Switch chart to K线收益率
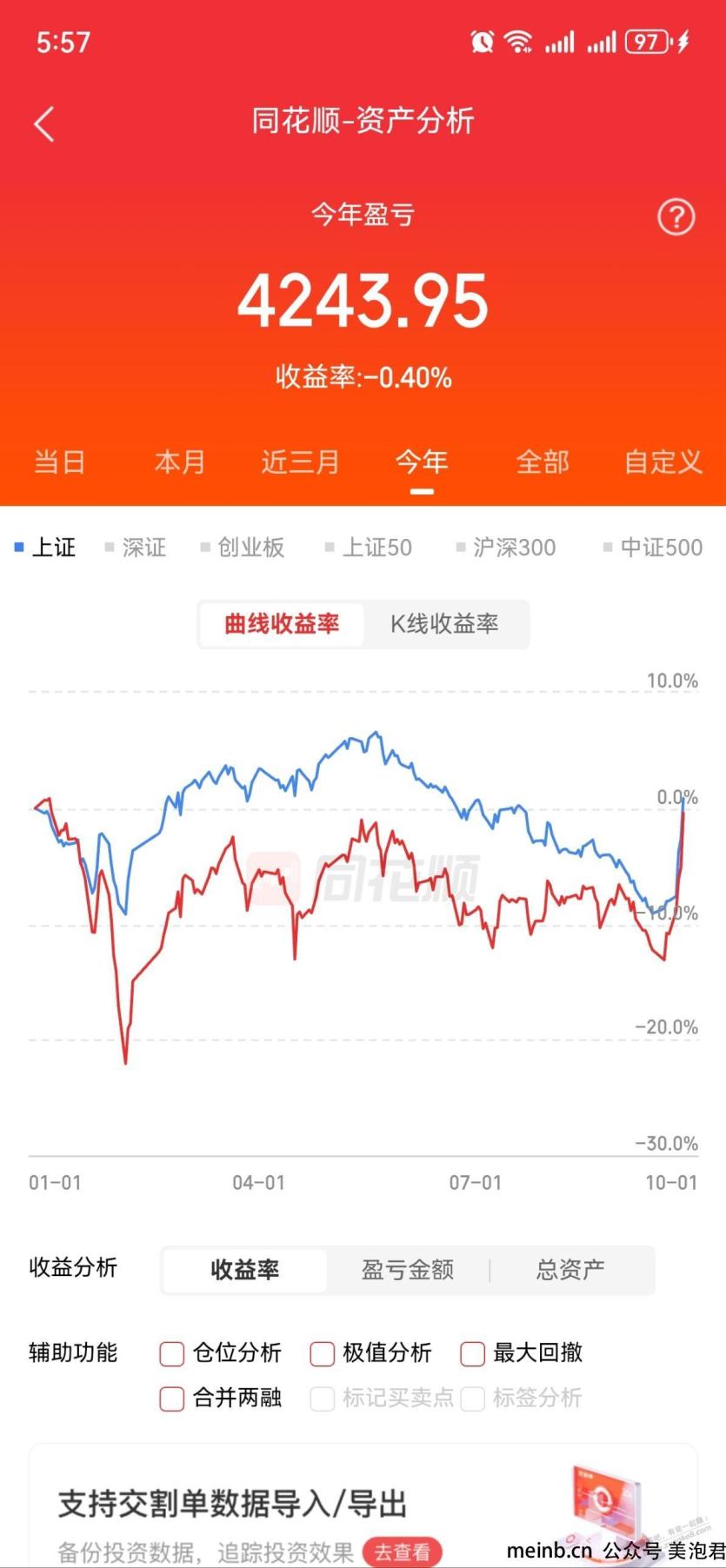 (x=444, y=624)
